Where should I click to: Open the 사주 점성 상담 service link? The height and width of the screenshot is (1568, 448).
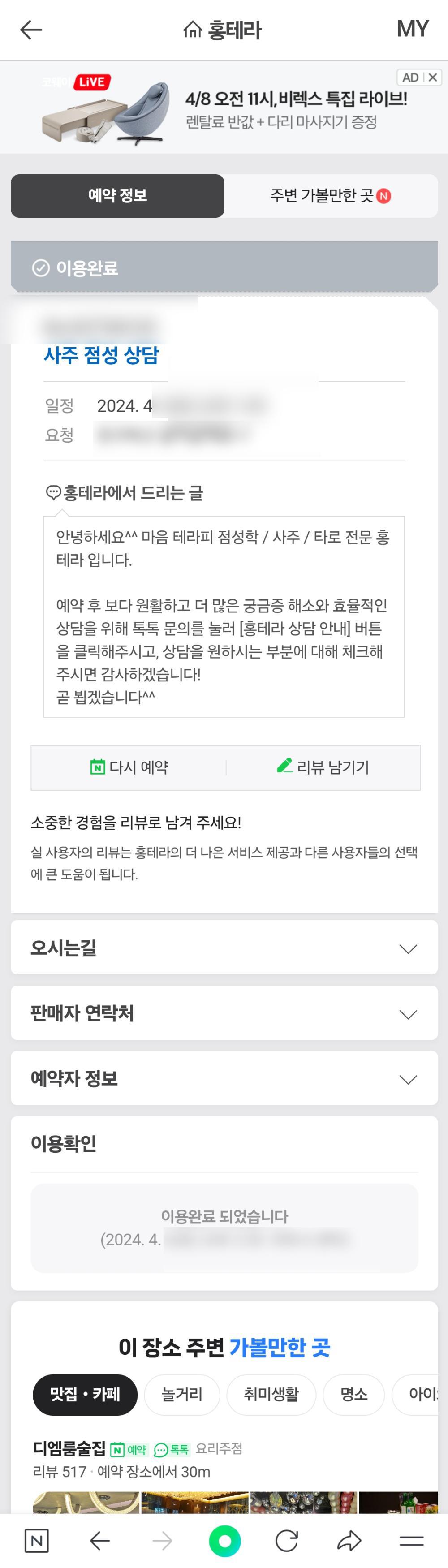click(101, 355)
